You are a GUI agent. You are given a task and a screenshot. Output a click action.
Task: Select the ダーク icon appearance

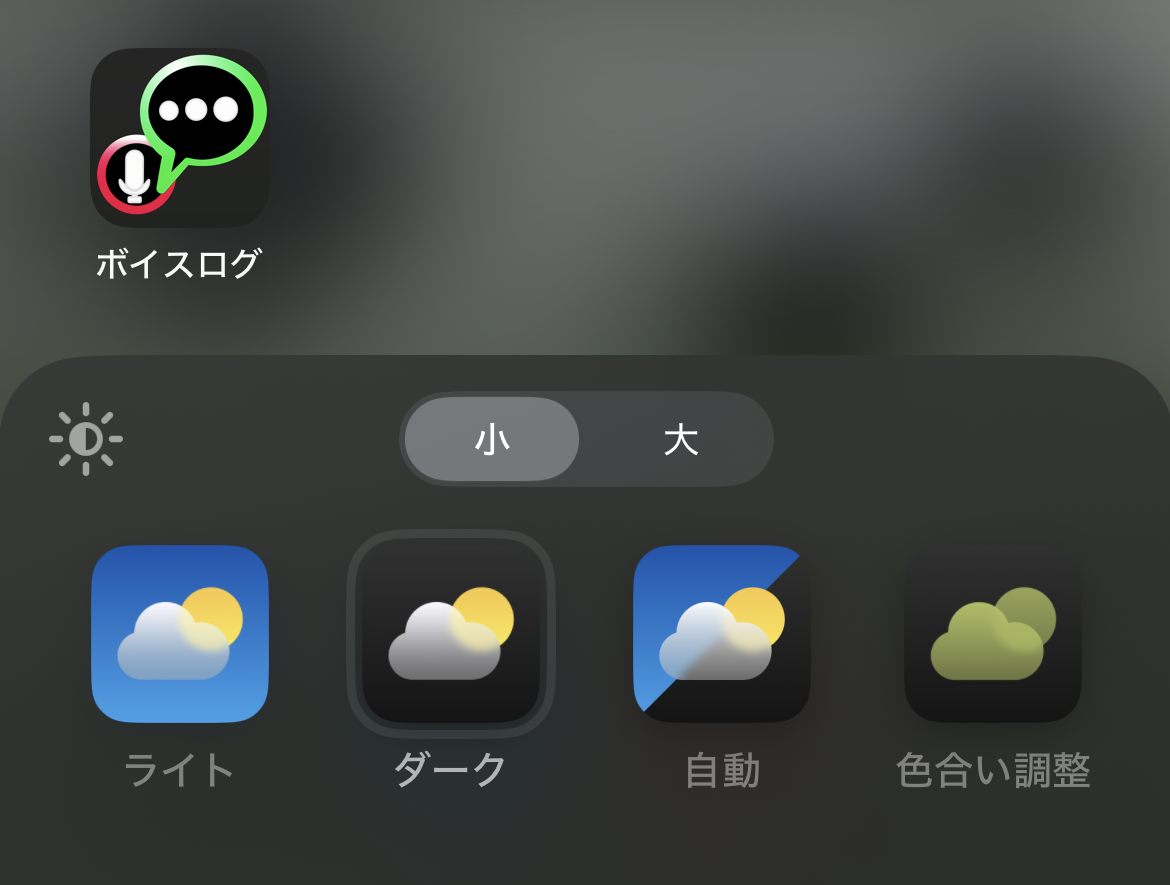tap(451, 634)
